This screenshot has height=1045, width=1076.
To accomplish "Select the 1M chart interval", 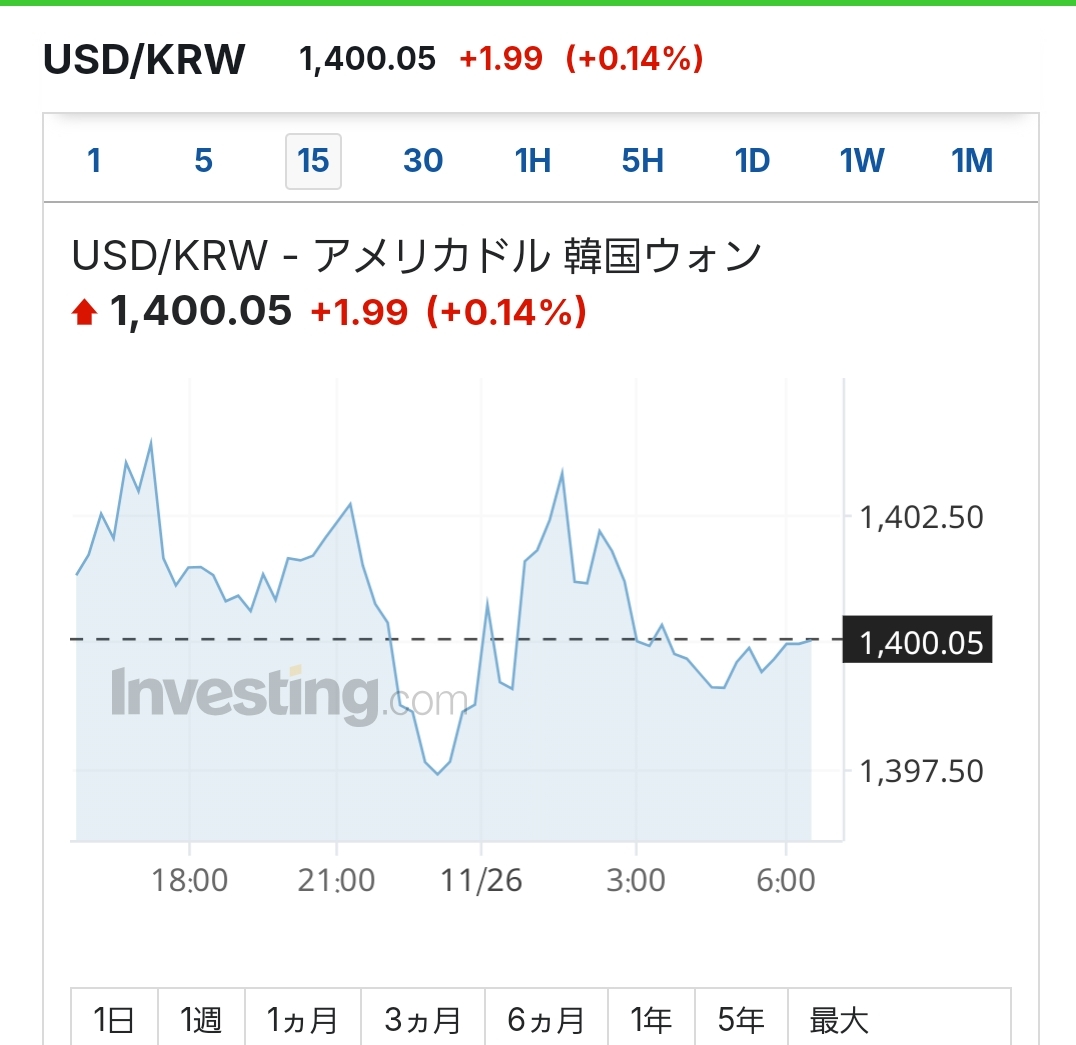I will [972, 161].
